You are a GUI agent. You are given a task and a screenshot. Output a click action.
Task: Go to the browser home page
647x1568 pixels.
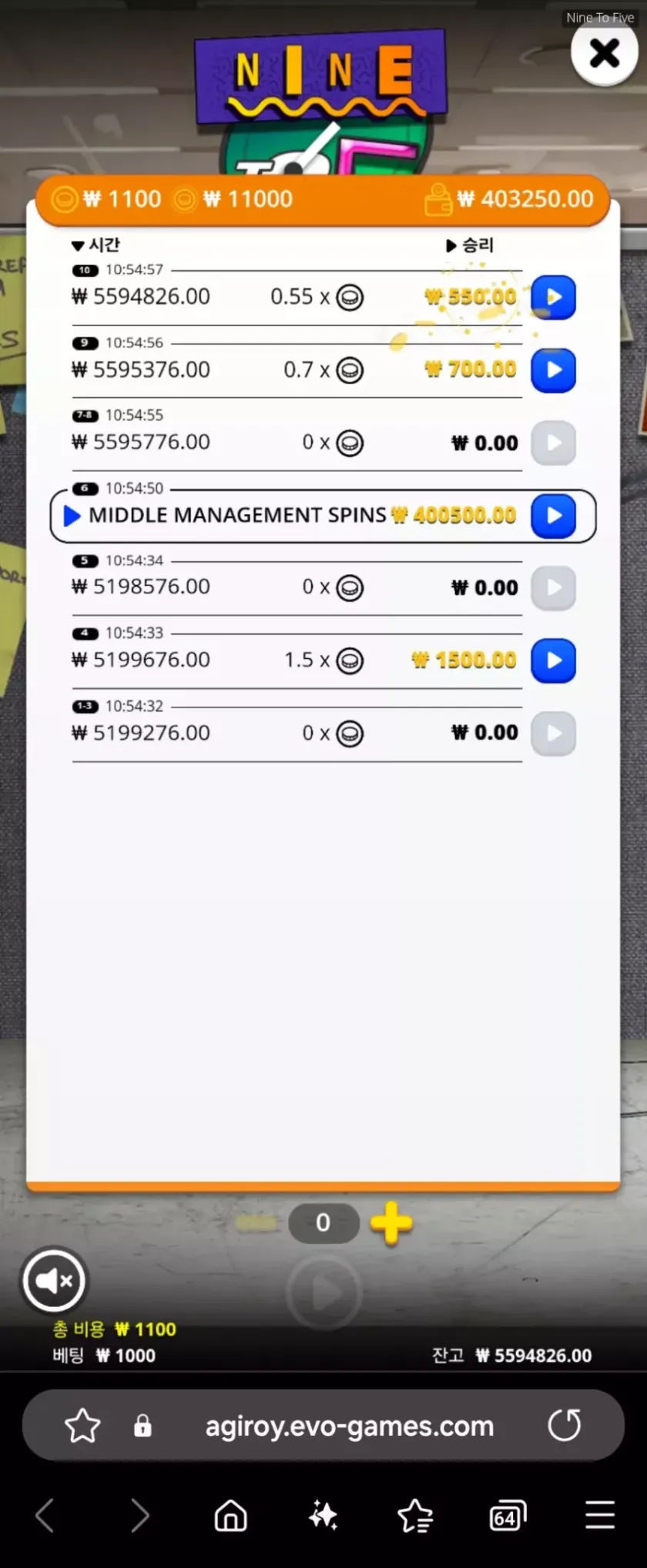(x=230, y=1516)
